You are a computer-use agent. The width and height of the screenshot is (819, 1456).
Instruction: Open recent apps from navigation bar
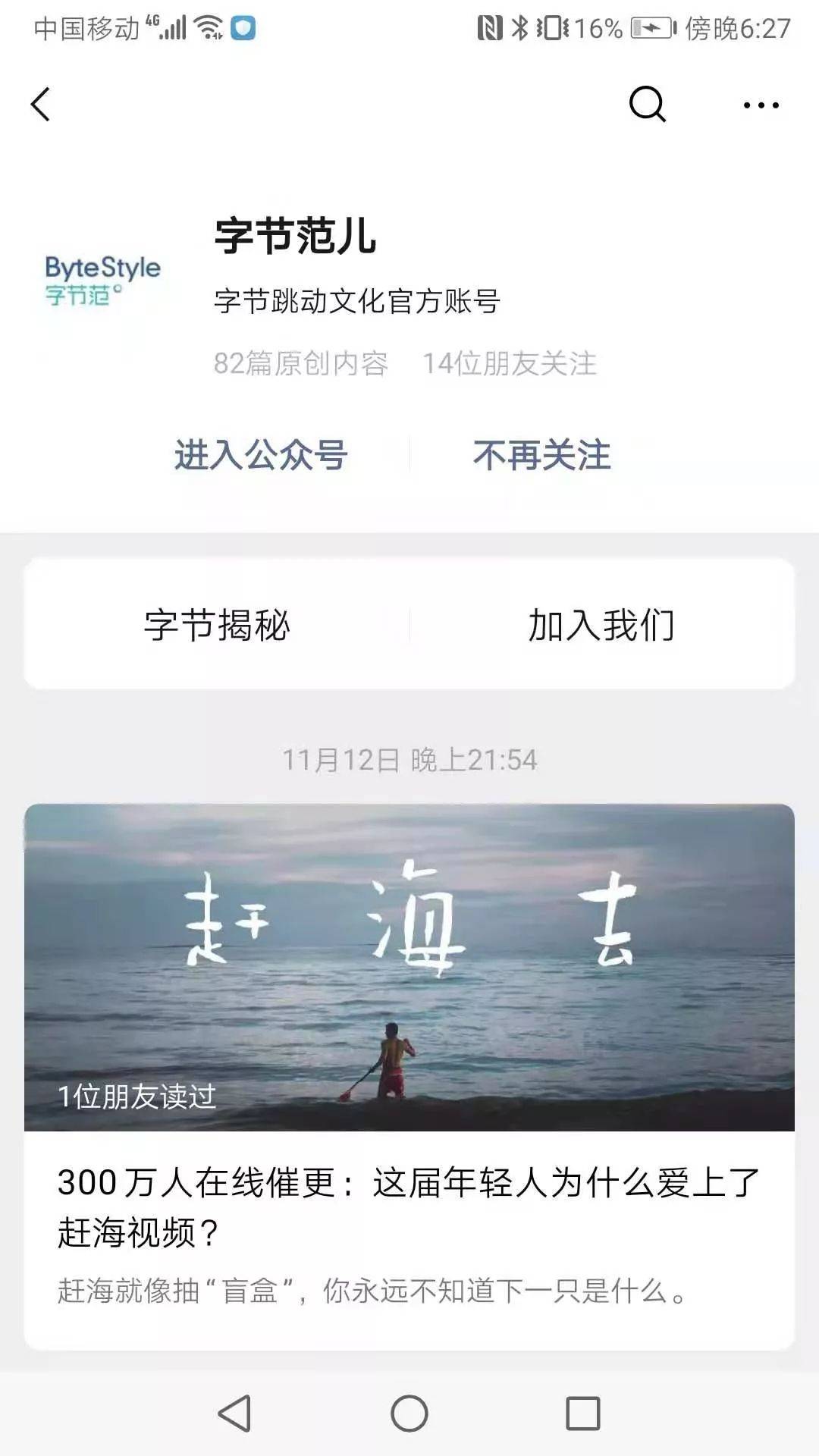pos(582,1414)
